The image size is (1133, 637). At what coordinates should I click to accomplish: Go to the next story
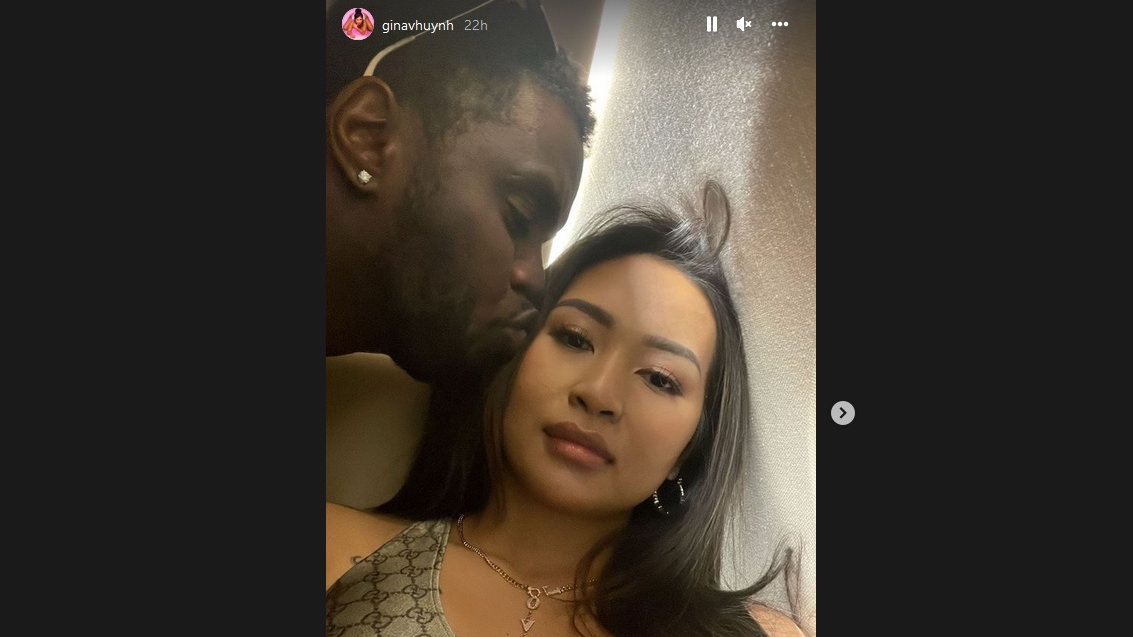point(843,413)
